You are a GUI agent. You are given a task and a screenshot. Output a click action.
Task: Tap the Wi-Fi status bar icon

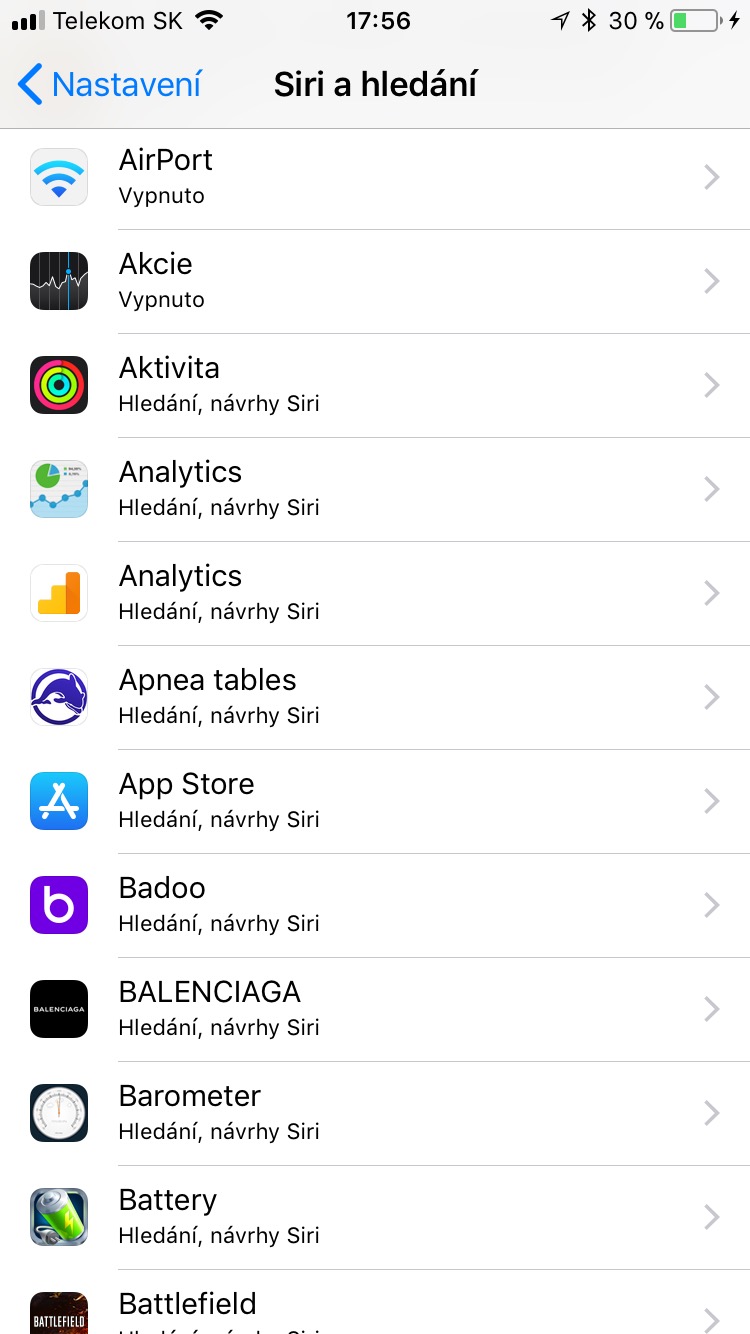(207, 19)
